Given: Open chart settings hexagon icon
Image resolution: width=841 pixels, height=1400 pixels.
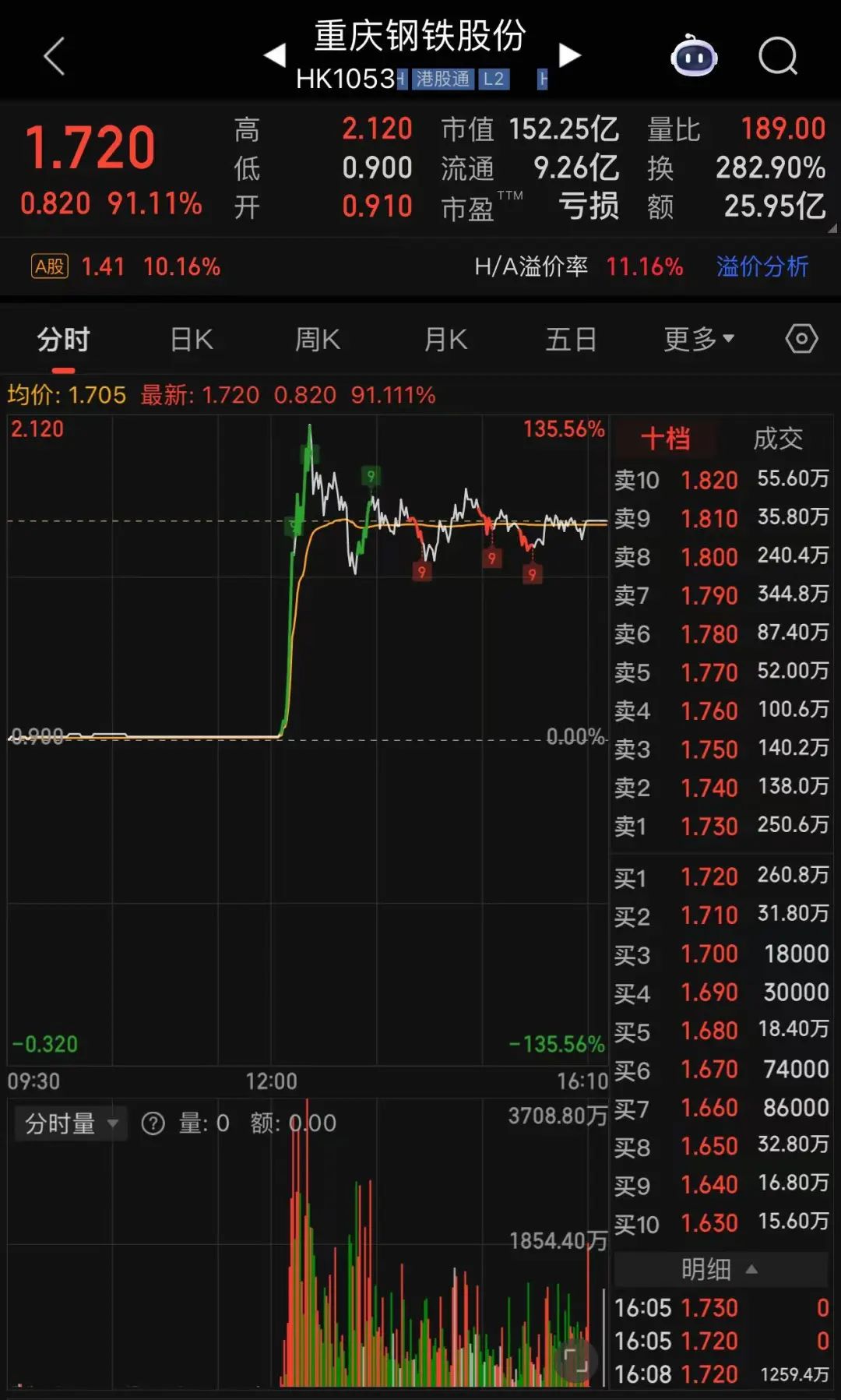Looking at the screenshot, I should click(x=801, y=339).
